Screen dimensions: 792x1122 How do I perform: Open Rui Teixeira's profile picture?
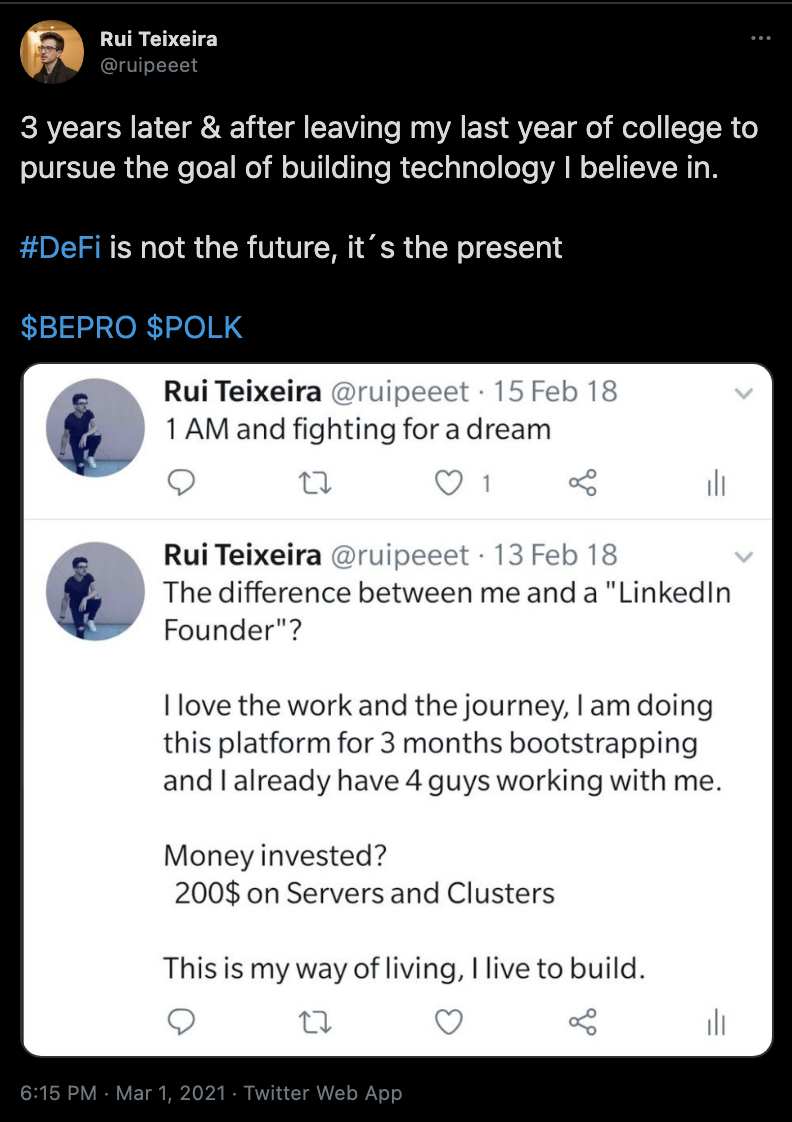(x=51, y=52)
